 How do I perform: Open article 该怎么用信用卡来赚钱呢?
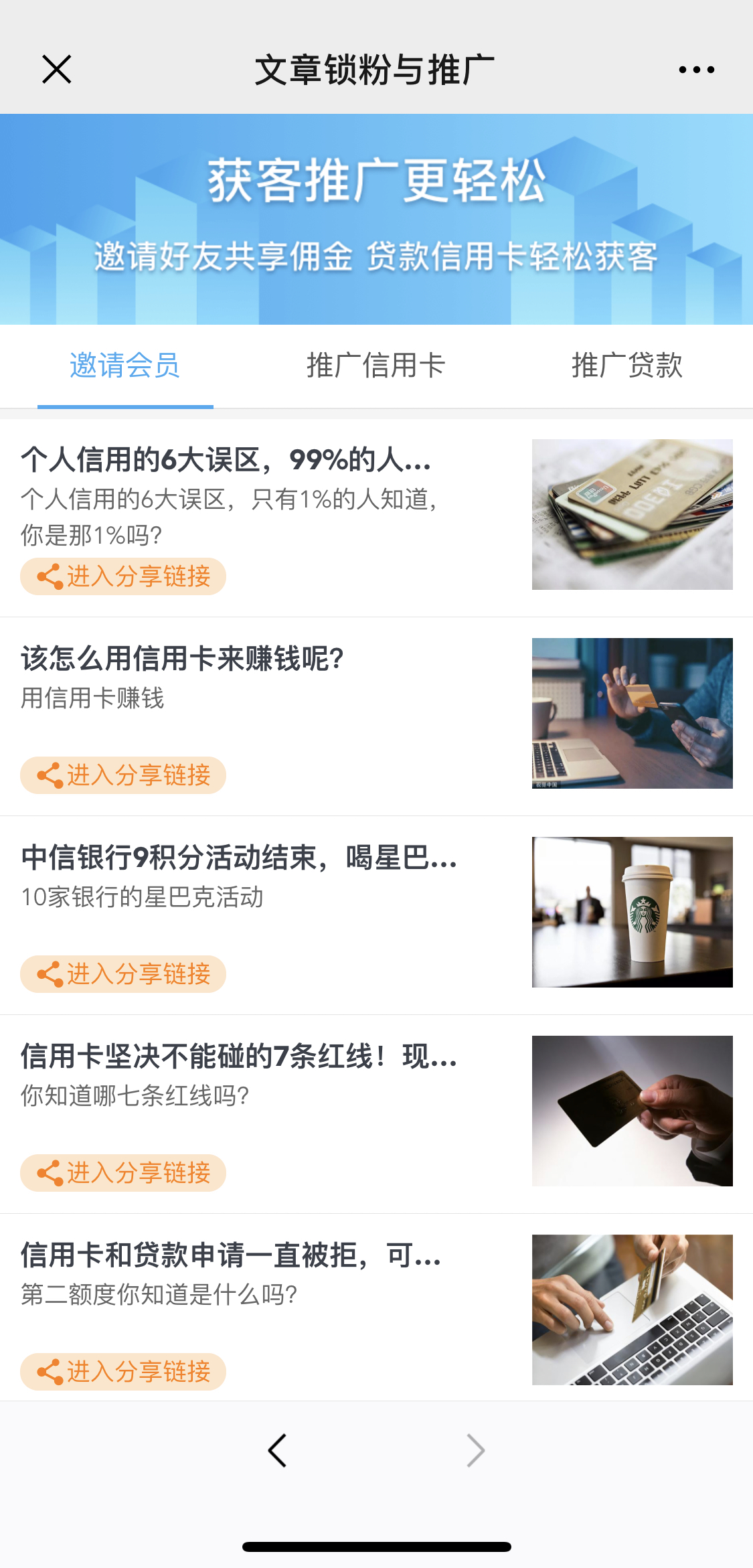pyautogui.click(x=182, y=659)
